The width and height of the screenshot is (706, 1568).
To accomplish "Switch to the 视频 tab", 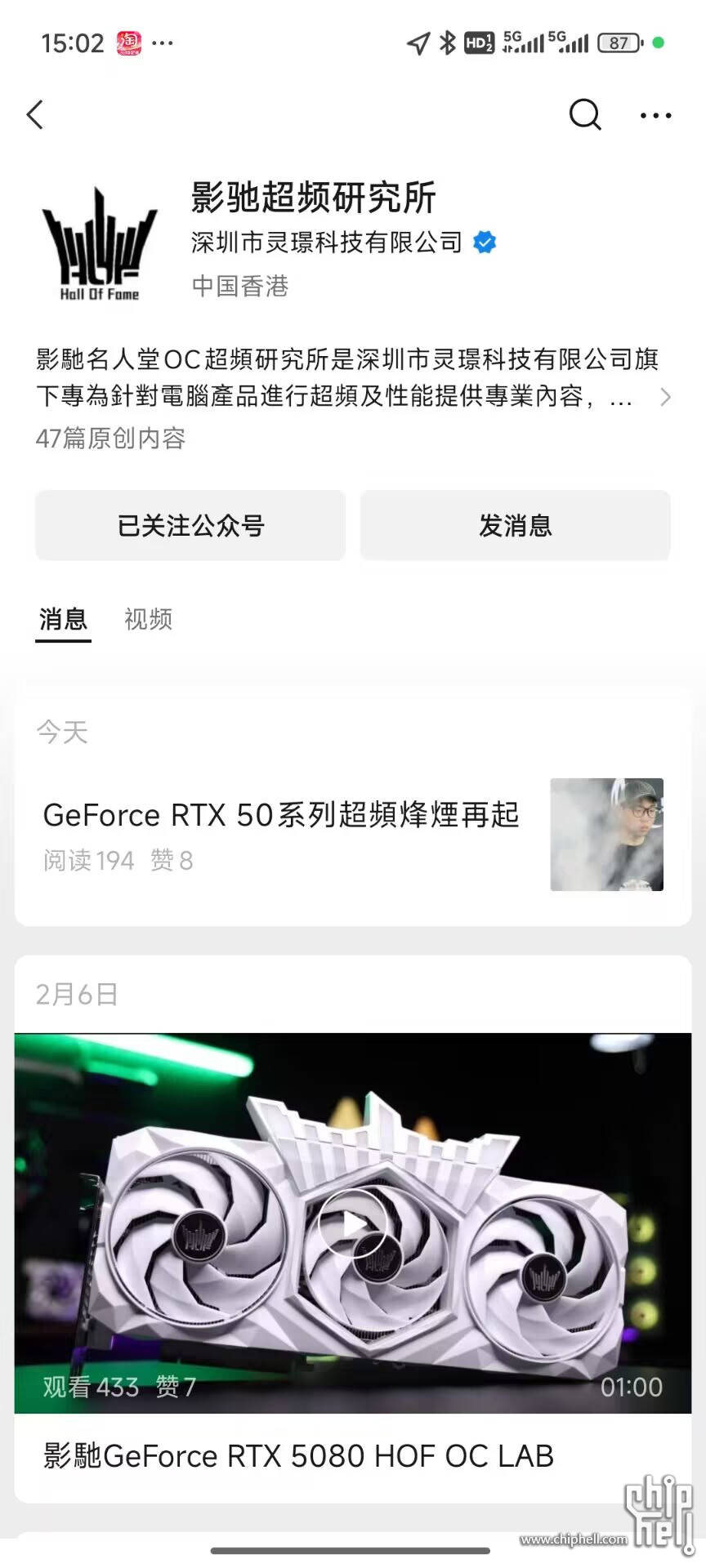I will [148, 619].
